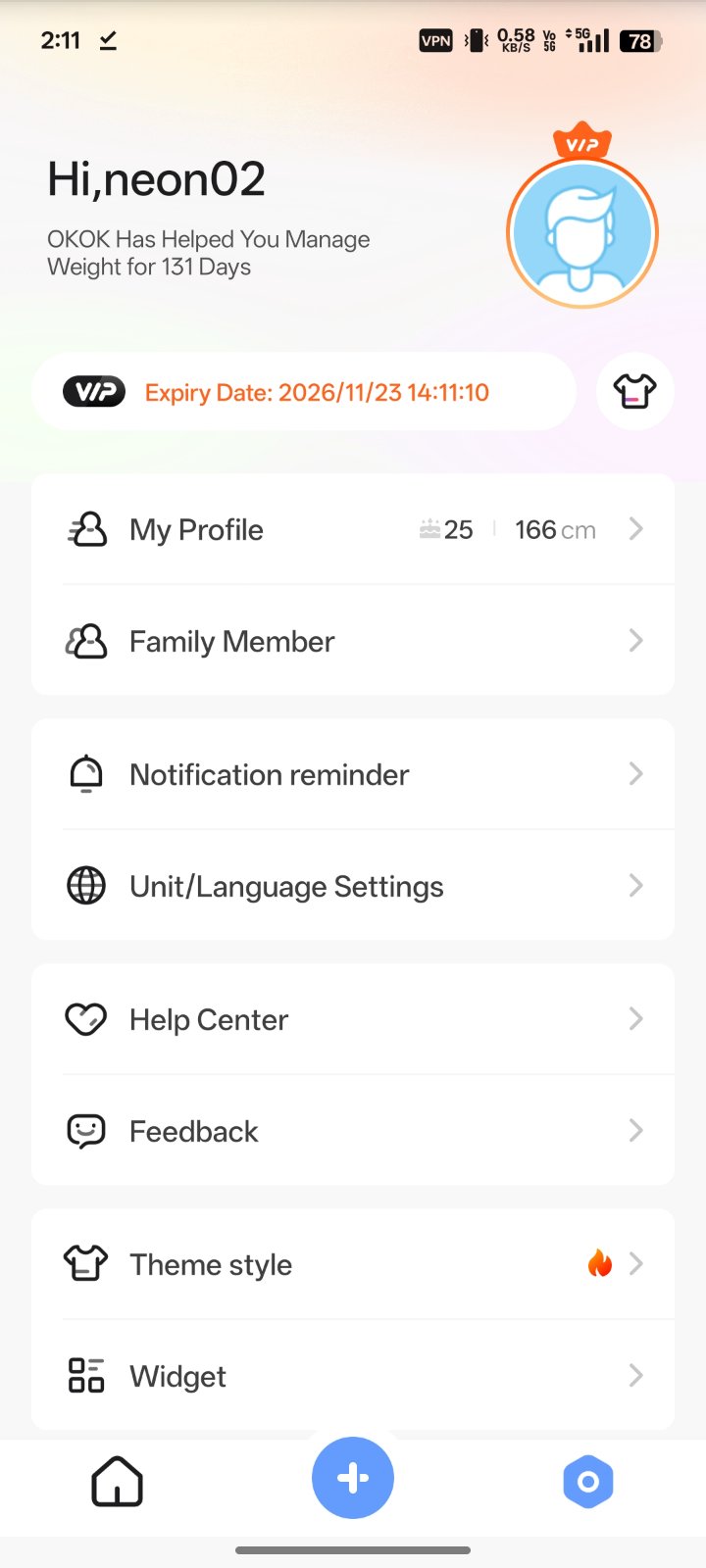Image resolution: width=706 pixels, height=1568 pixels.
Task: Open Feedback
Action: pos(353,1131)
